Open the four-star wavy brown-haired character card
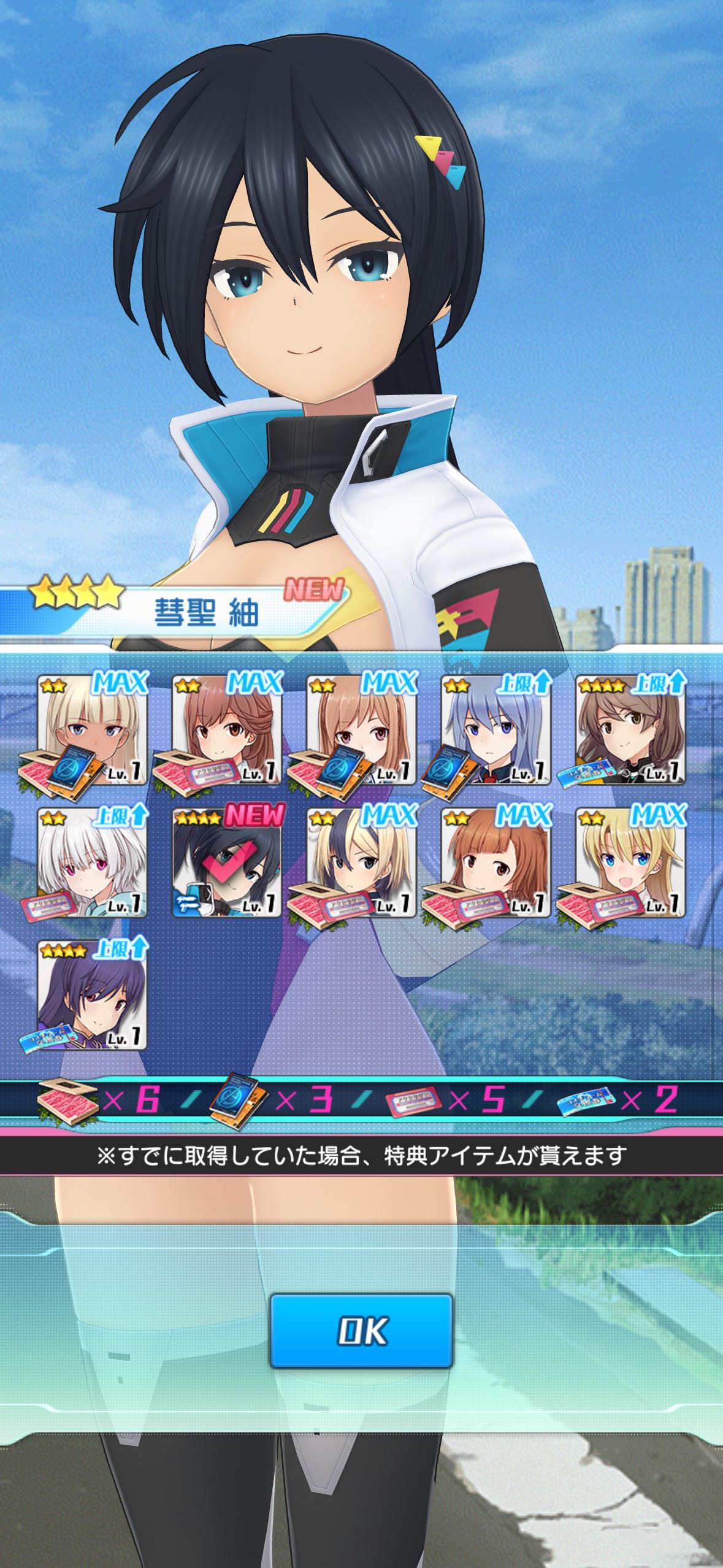Screen dimensions: 723x1568 click(630, 729)
